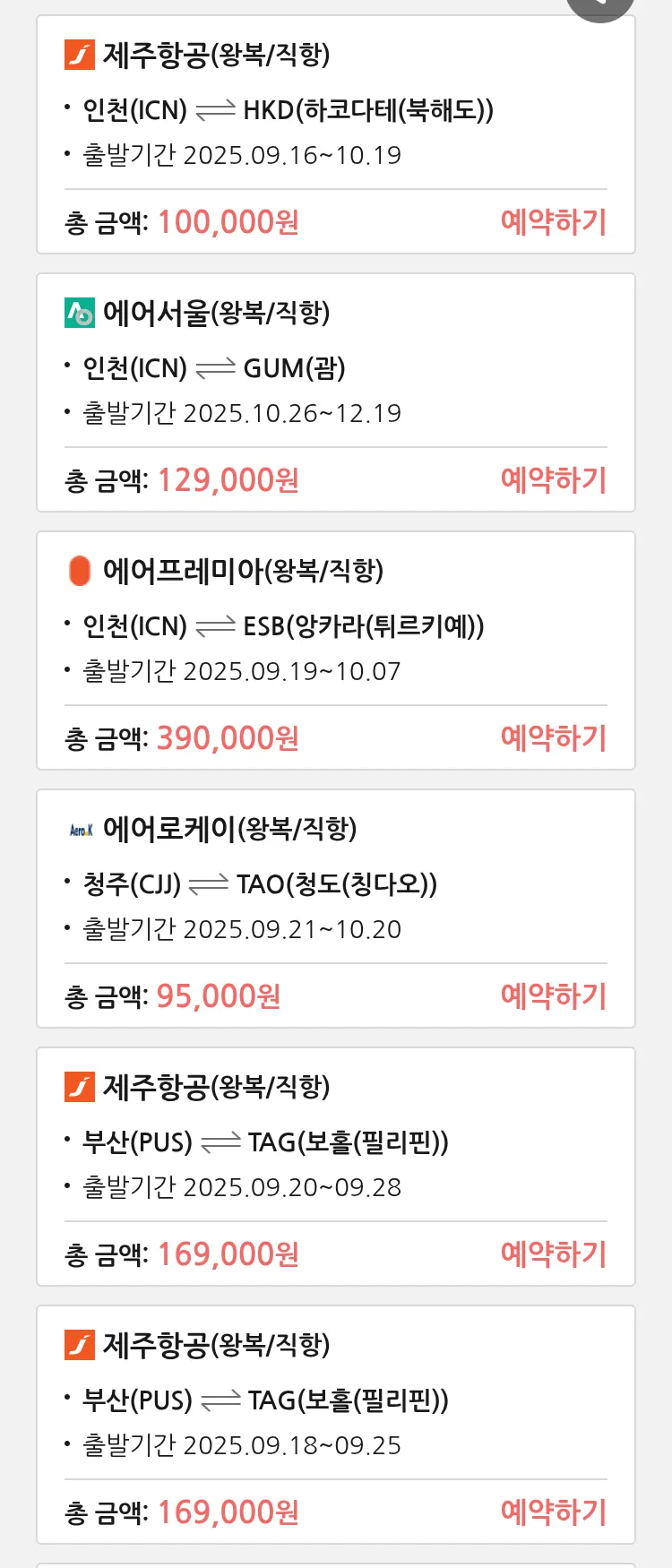Click the Jeju Air logo on the Hakodate deal
The height and width of the screenshot is (1568, 672).
pos(77,54)
